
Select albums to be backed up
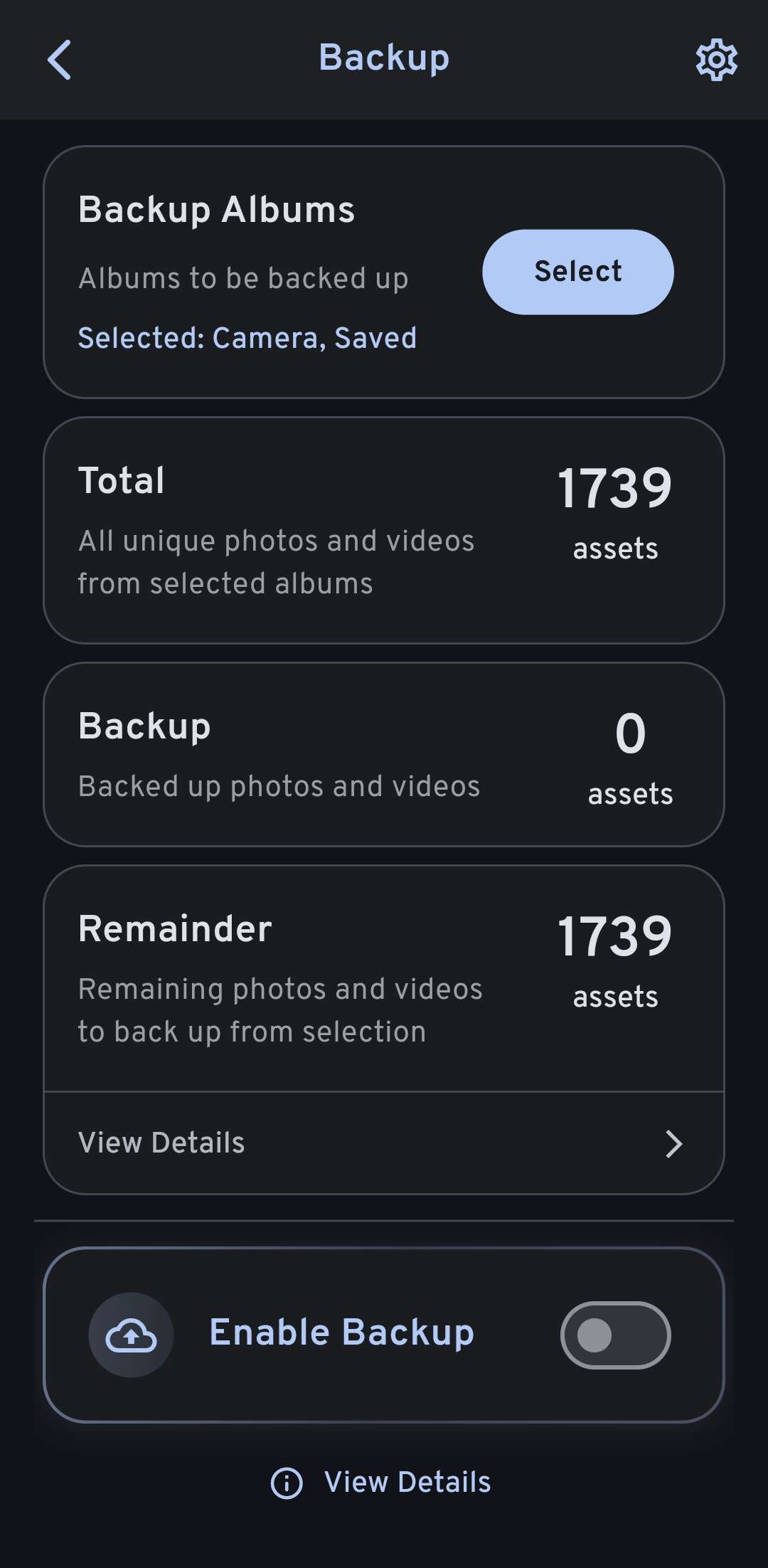pos(577,272)
